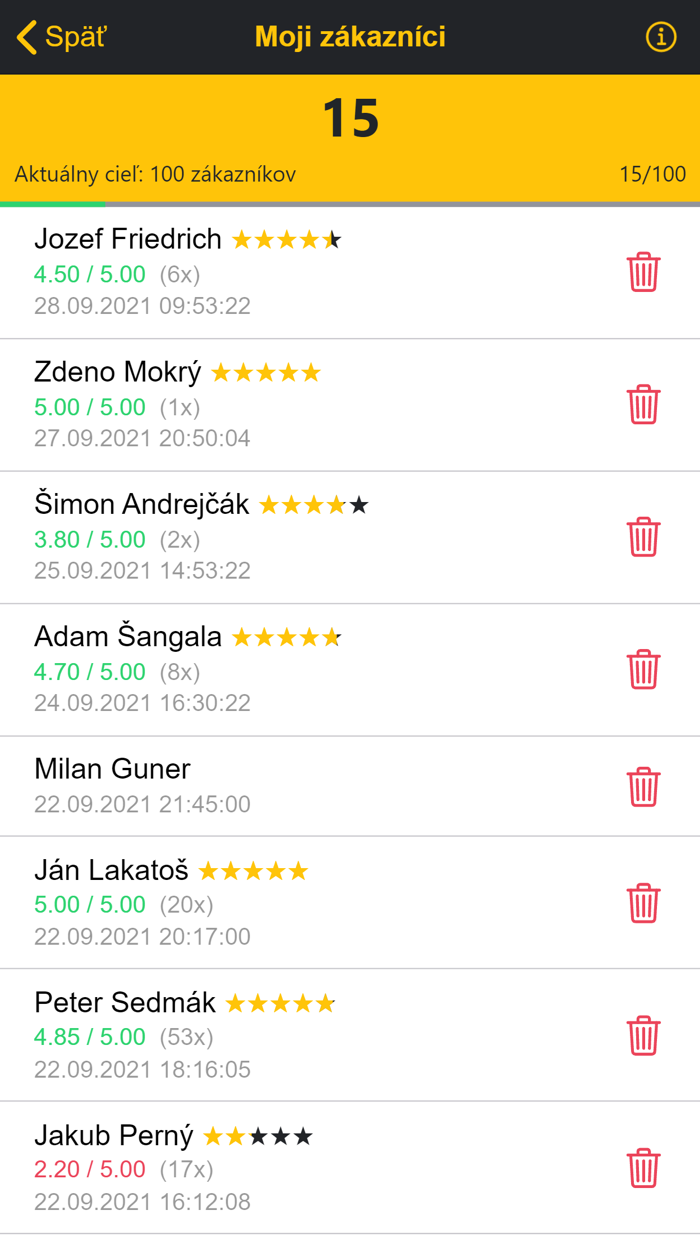Delete customer Ján Lakatoš
The height and width of the screenshot is (1244, 700).
click(643, 903)
